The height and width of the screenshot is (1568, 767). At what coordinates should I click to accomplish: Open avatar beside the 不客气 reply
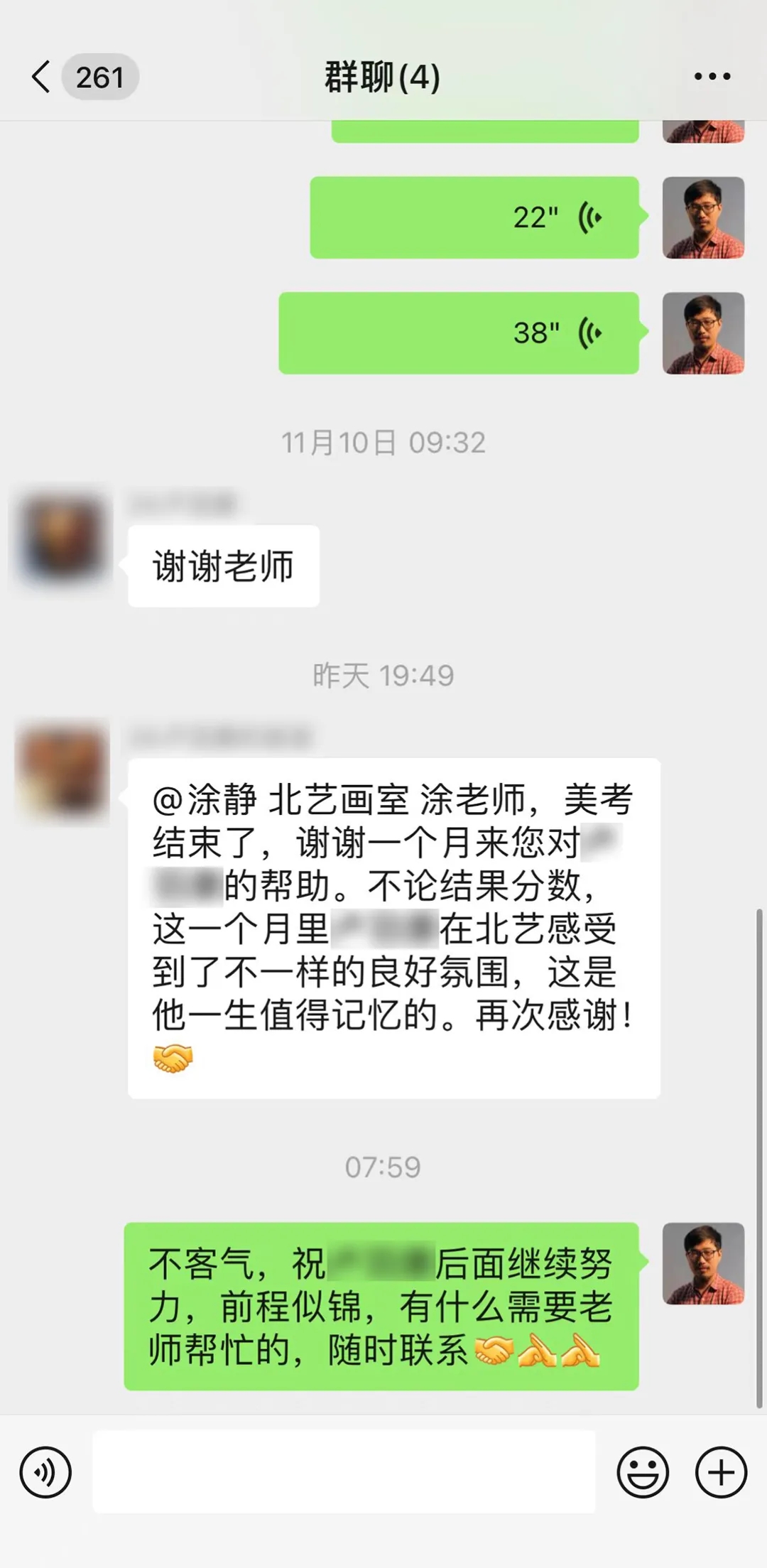(703, 1264)
